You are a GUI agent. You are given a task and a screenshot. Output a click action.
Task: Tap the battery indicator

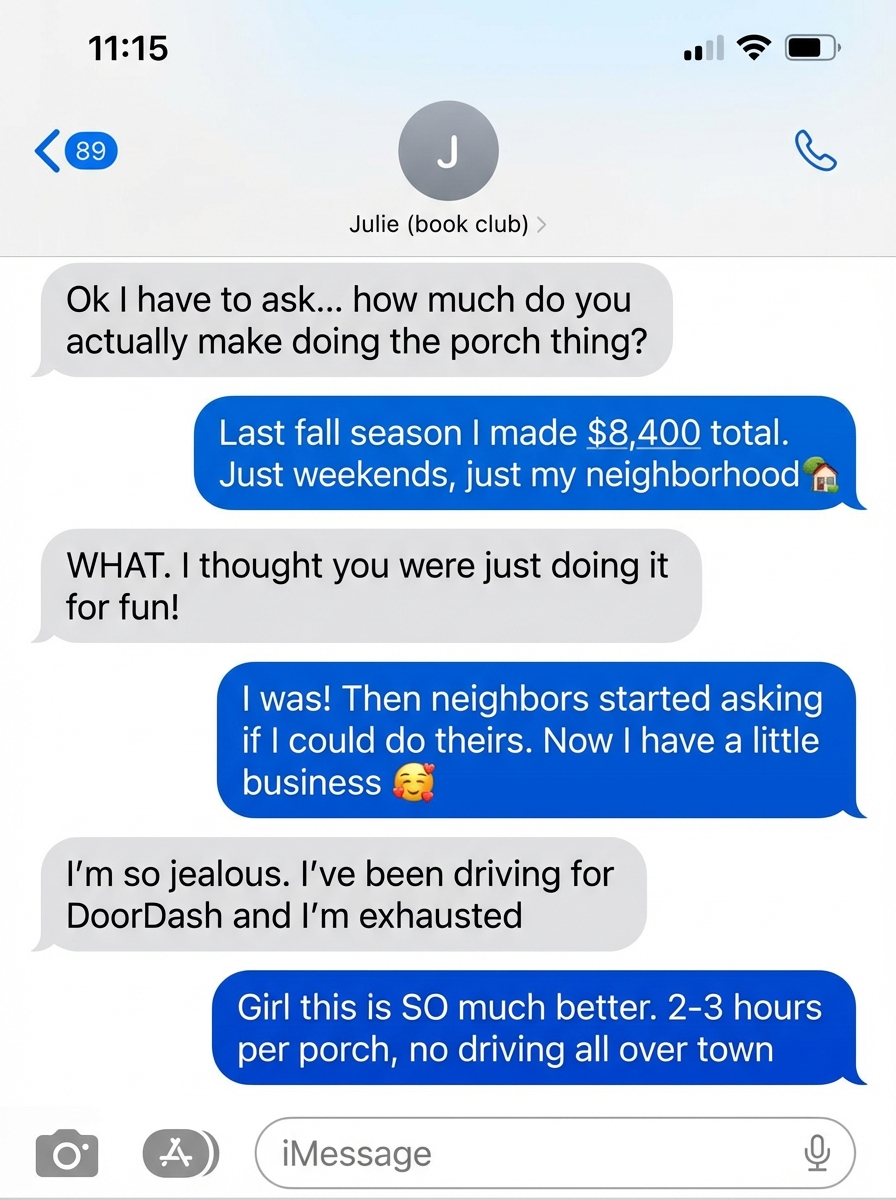812,46
